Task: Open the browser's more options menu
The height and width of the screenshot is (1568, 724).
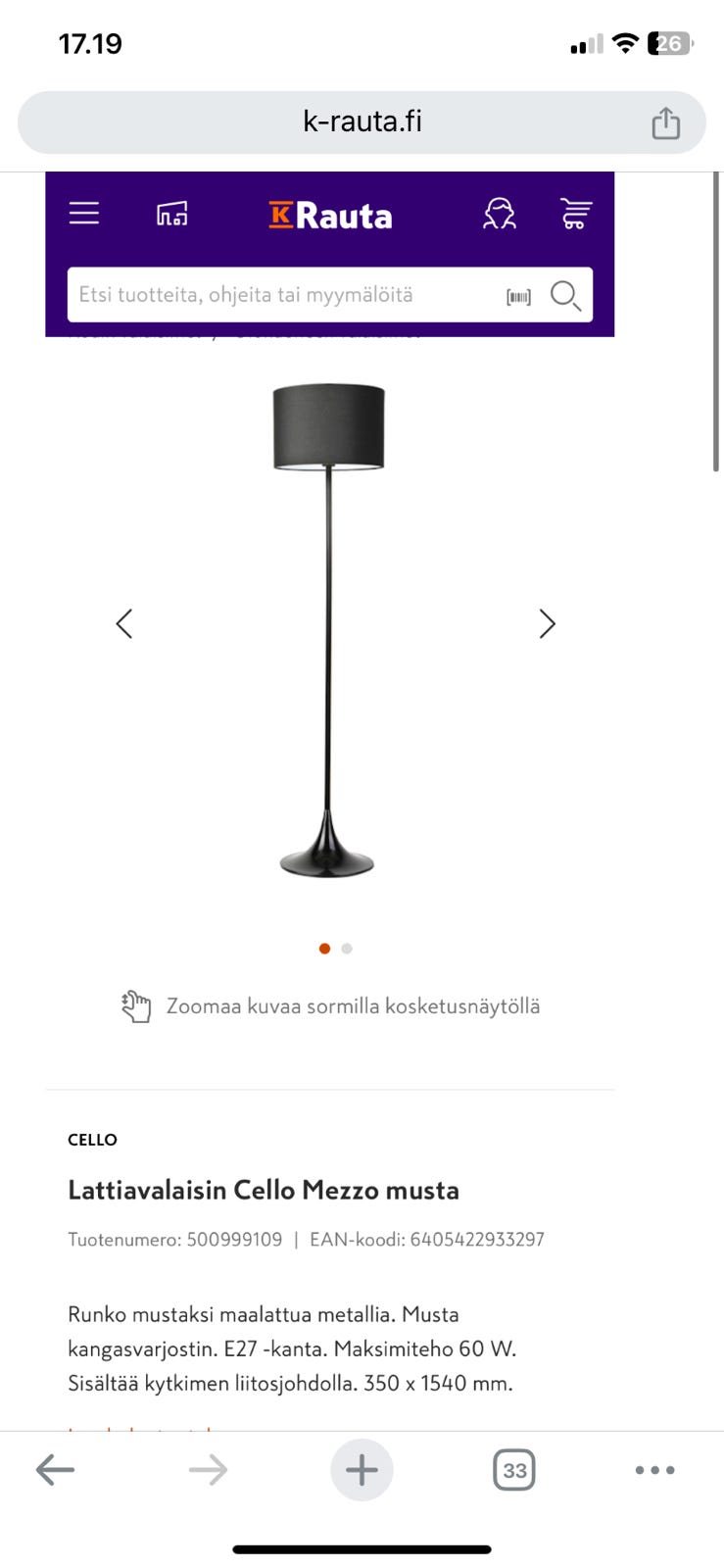Action: pyautogui.click(x=654, y=1469)
